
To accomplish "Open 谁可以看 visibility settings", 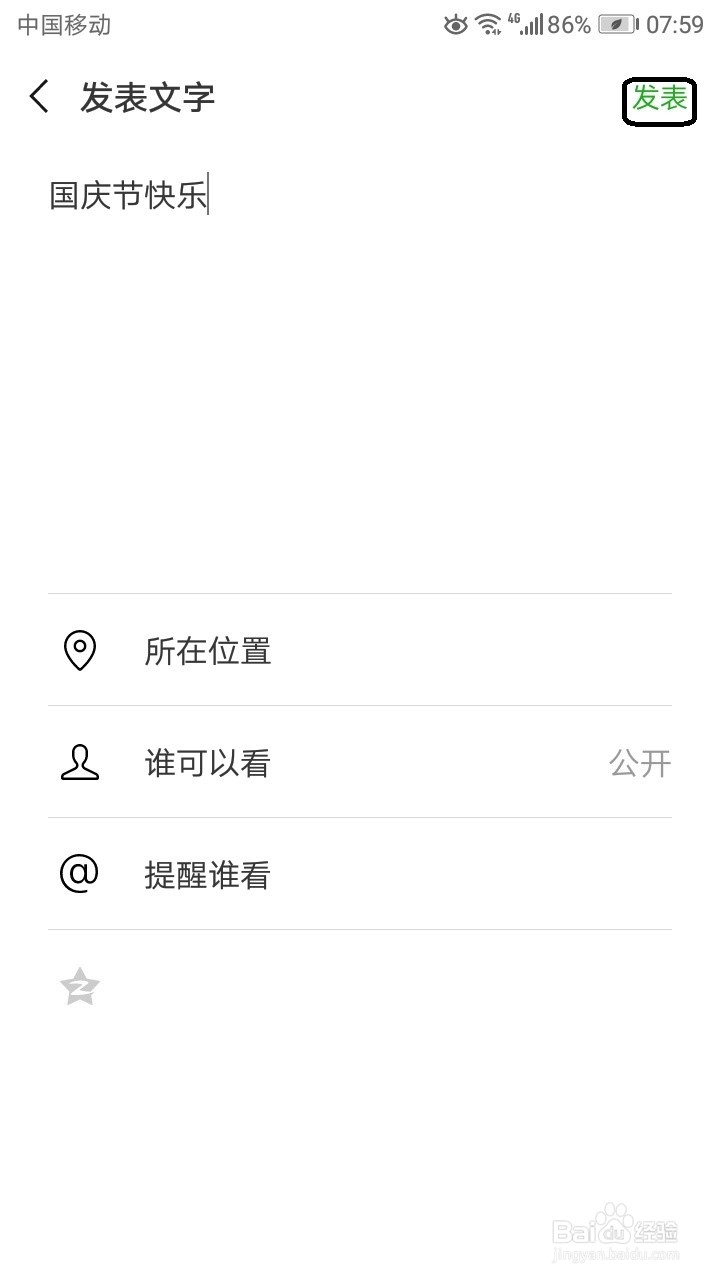I will click(360, 763).
